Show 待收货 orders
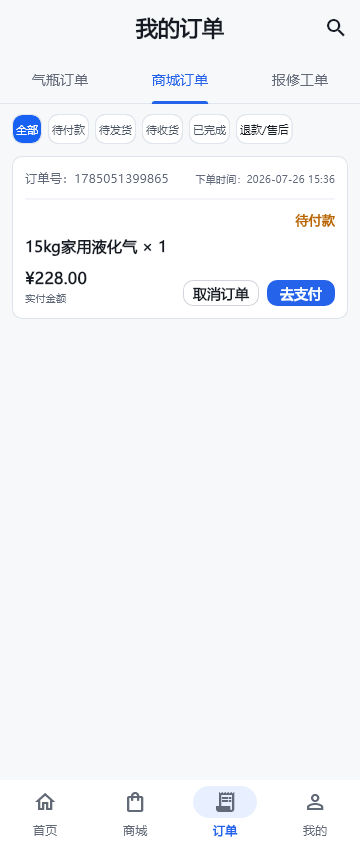Image resolution: width=360 pixels, height=844 pixels. pos(163,129)
